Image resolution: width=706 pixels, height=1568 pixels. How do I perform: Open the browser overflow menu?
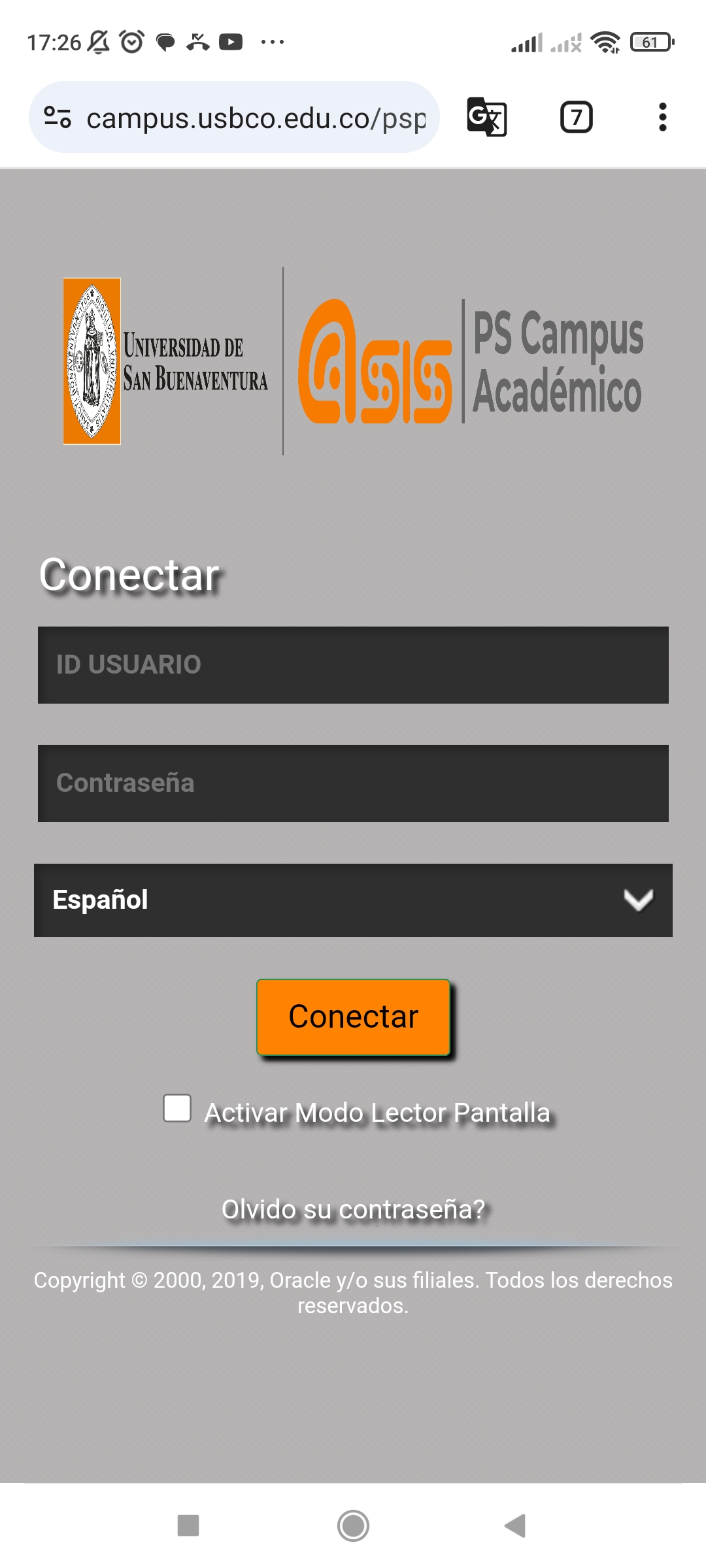[x=663, y=118]
